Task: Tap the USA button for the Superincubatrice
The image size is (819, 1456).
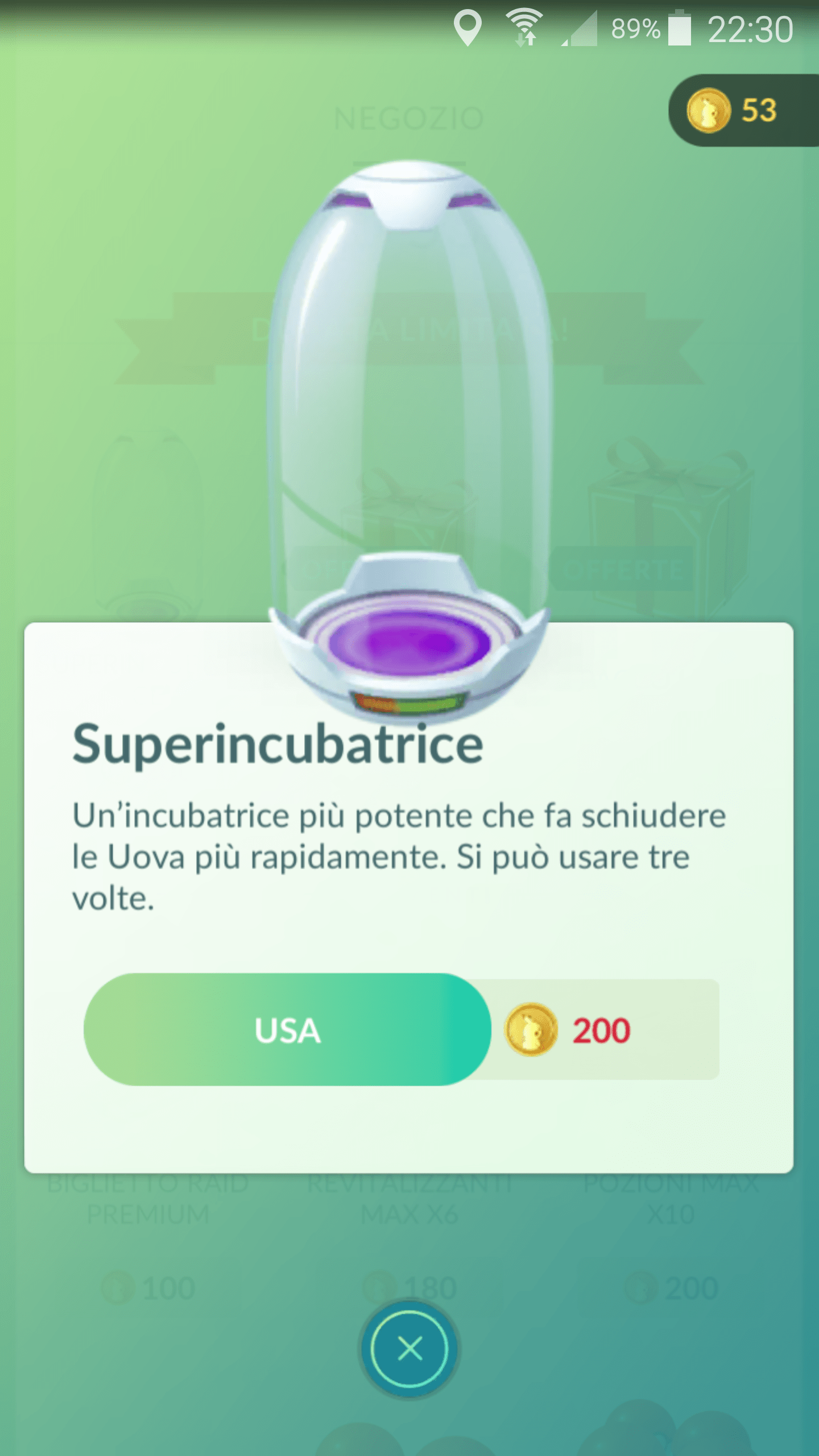Action: [x=287, y=1029]
